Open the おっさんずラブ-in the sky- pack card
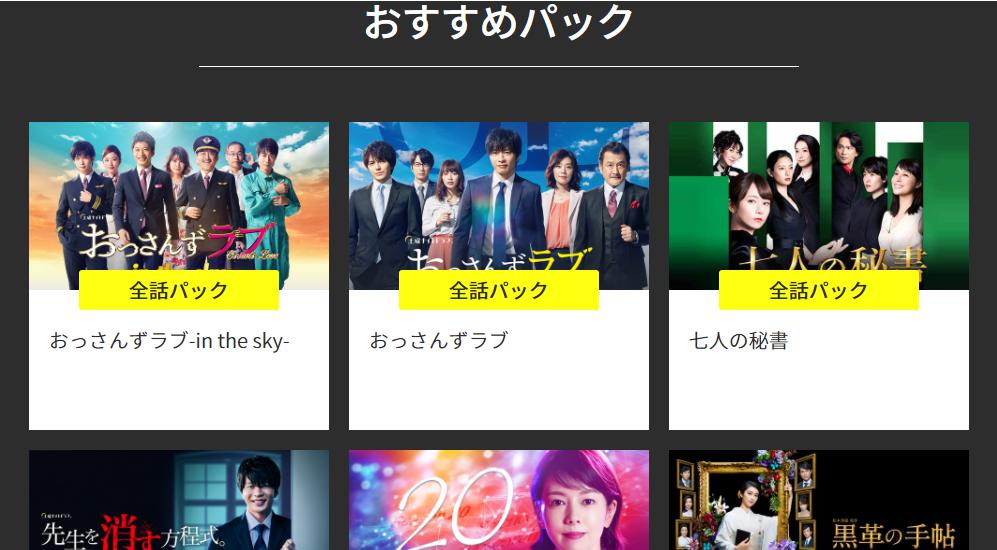The image size is (997, 550). (x=178, y=275)
